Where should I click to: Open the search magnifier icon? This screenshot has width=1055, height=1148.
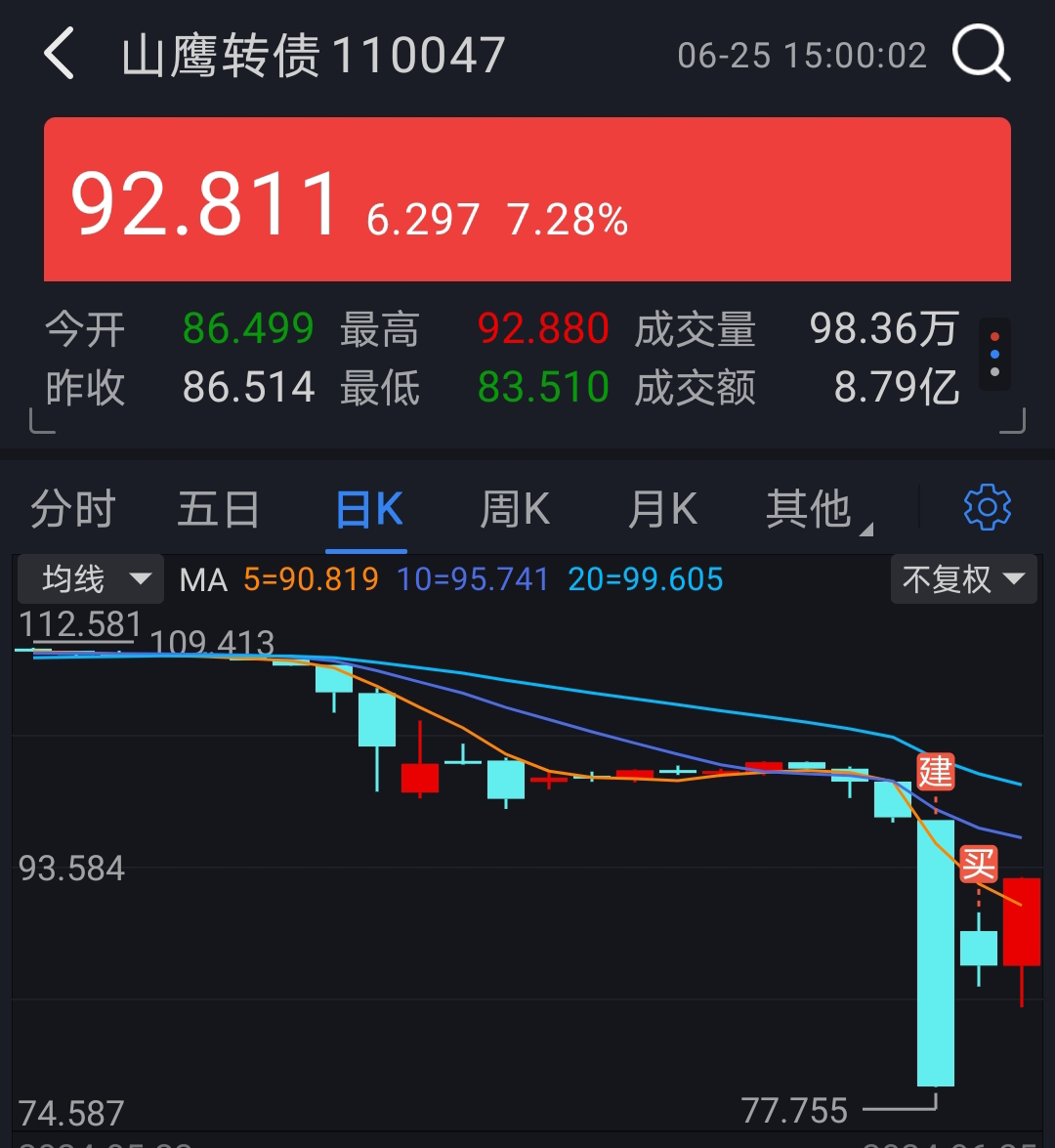[980, 53]
